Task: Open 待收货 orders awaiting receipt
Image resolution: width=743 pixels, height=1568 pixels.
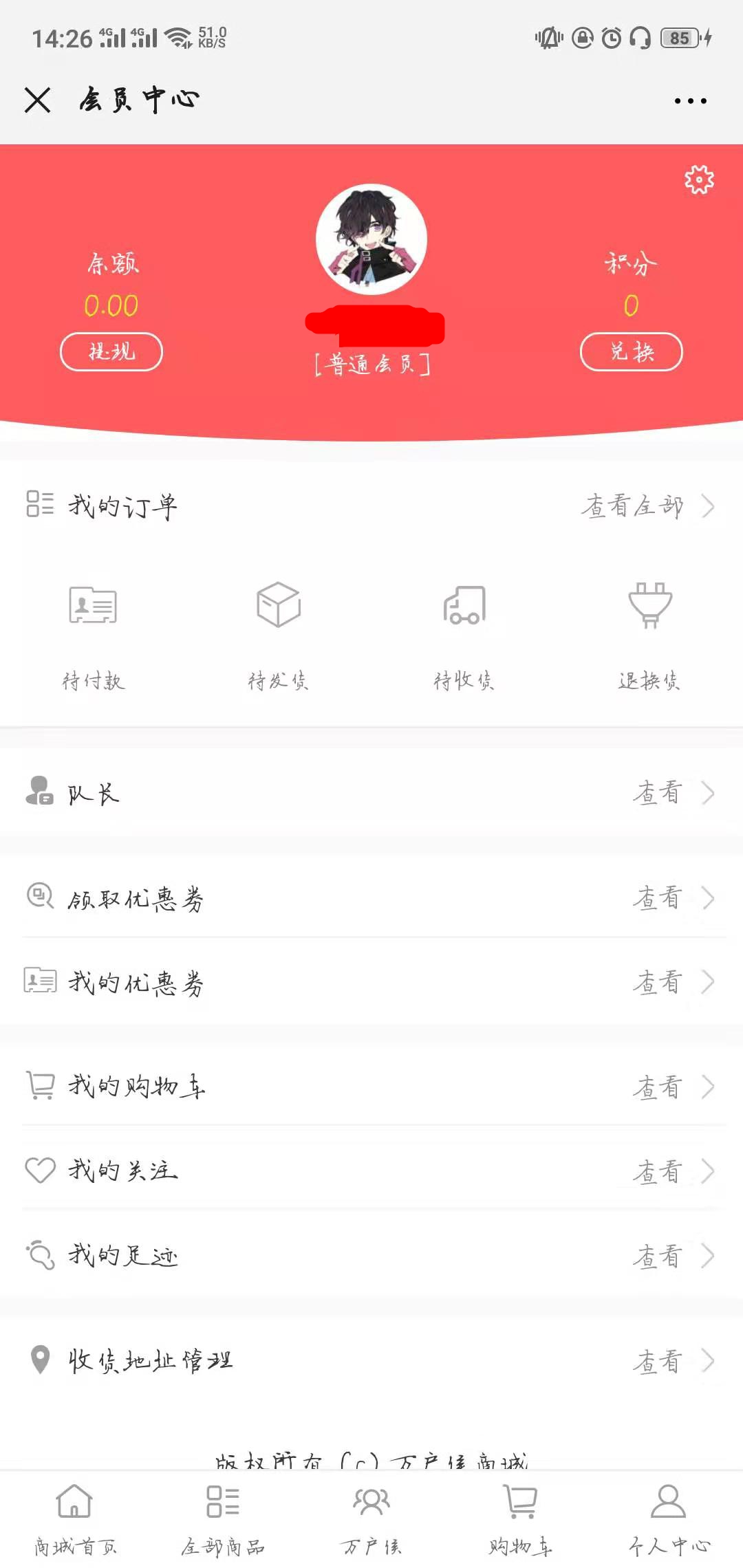Action: point(464,633)
